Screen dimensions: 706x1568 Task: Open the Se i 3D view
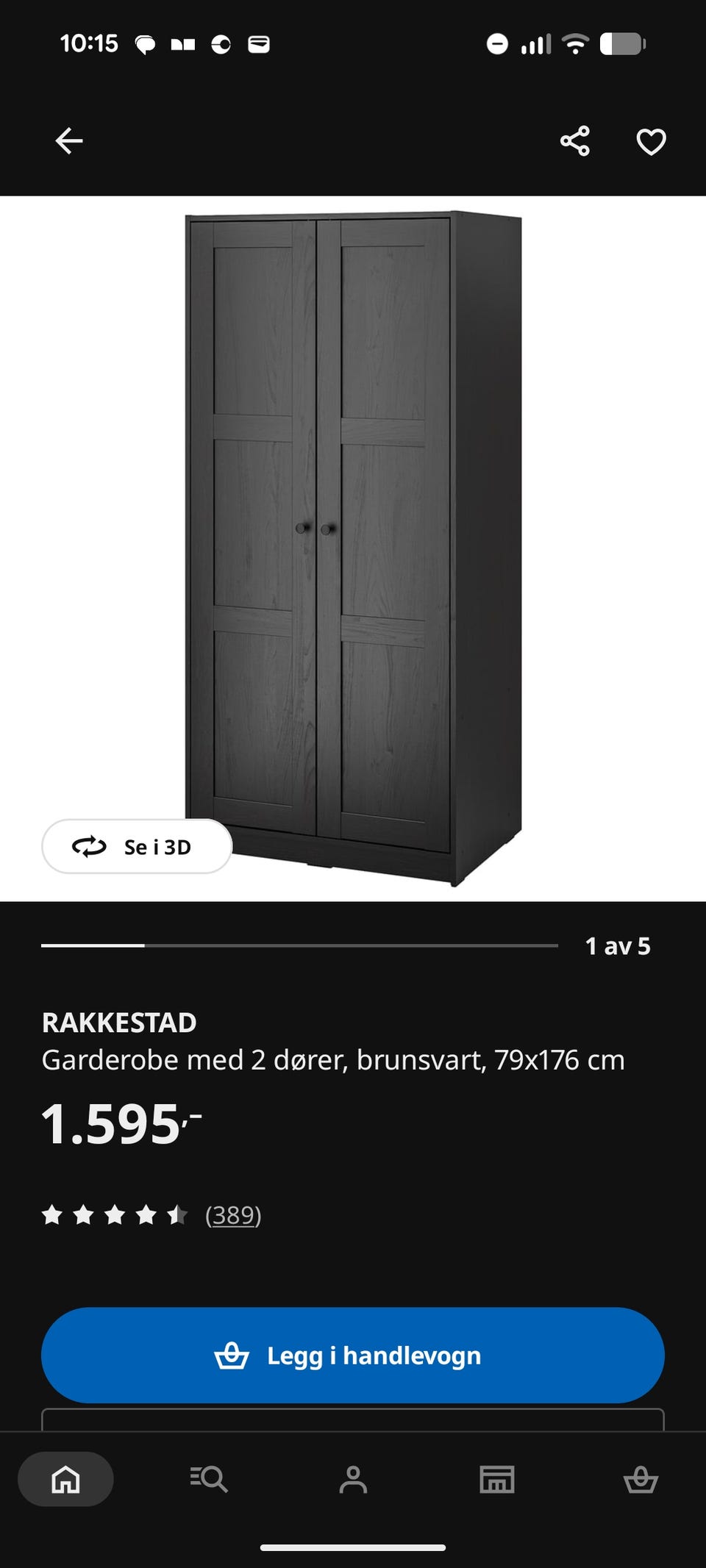point(137,846)
